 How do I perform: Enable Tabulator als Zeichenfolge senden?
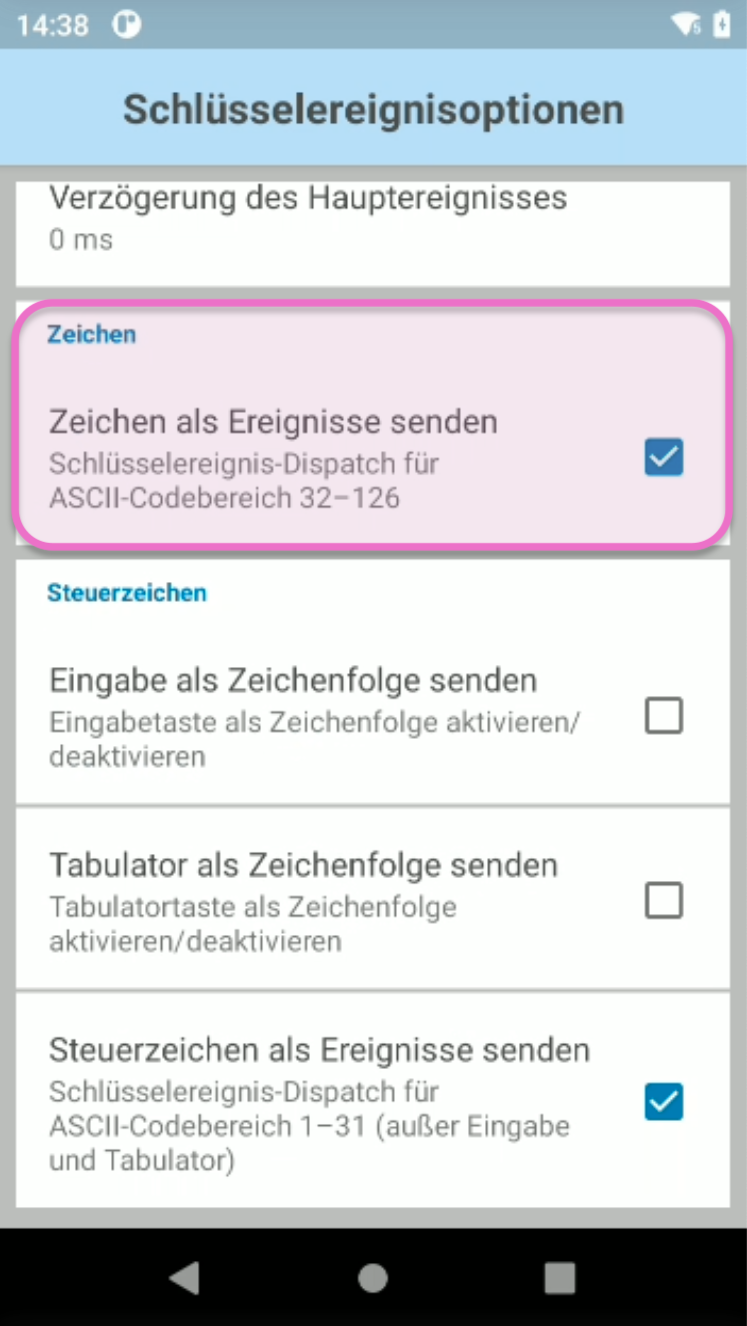click(663, 901)
